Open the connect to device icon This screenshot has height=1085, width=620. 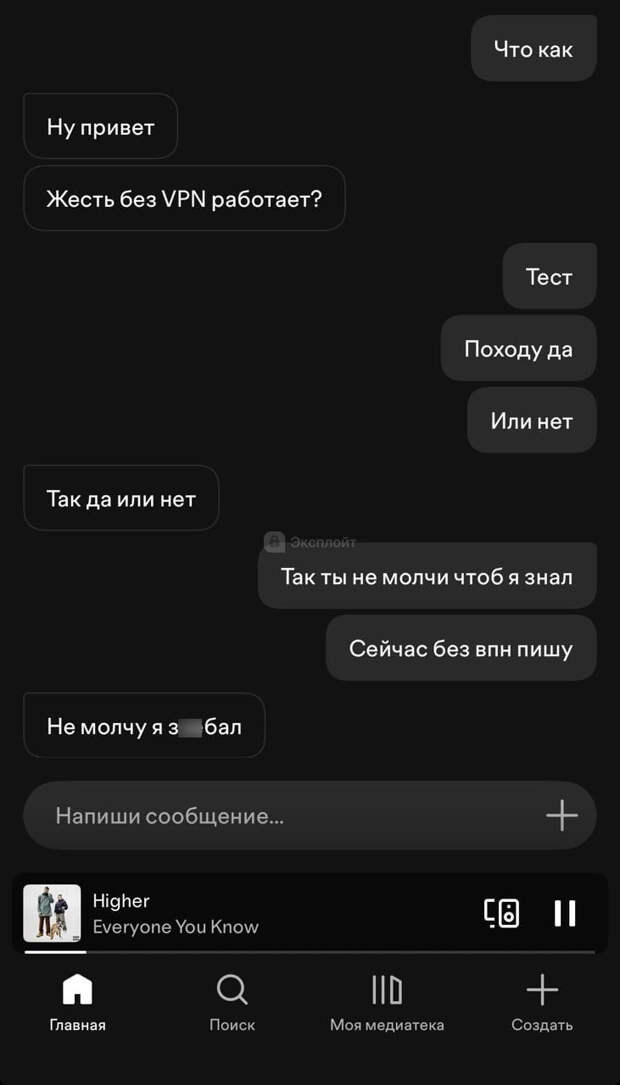[502, 913]
